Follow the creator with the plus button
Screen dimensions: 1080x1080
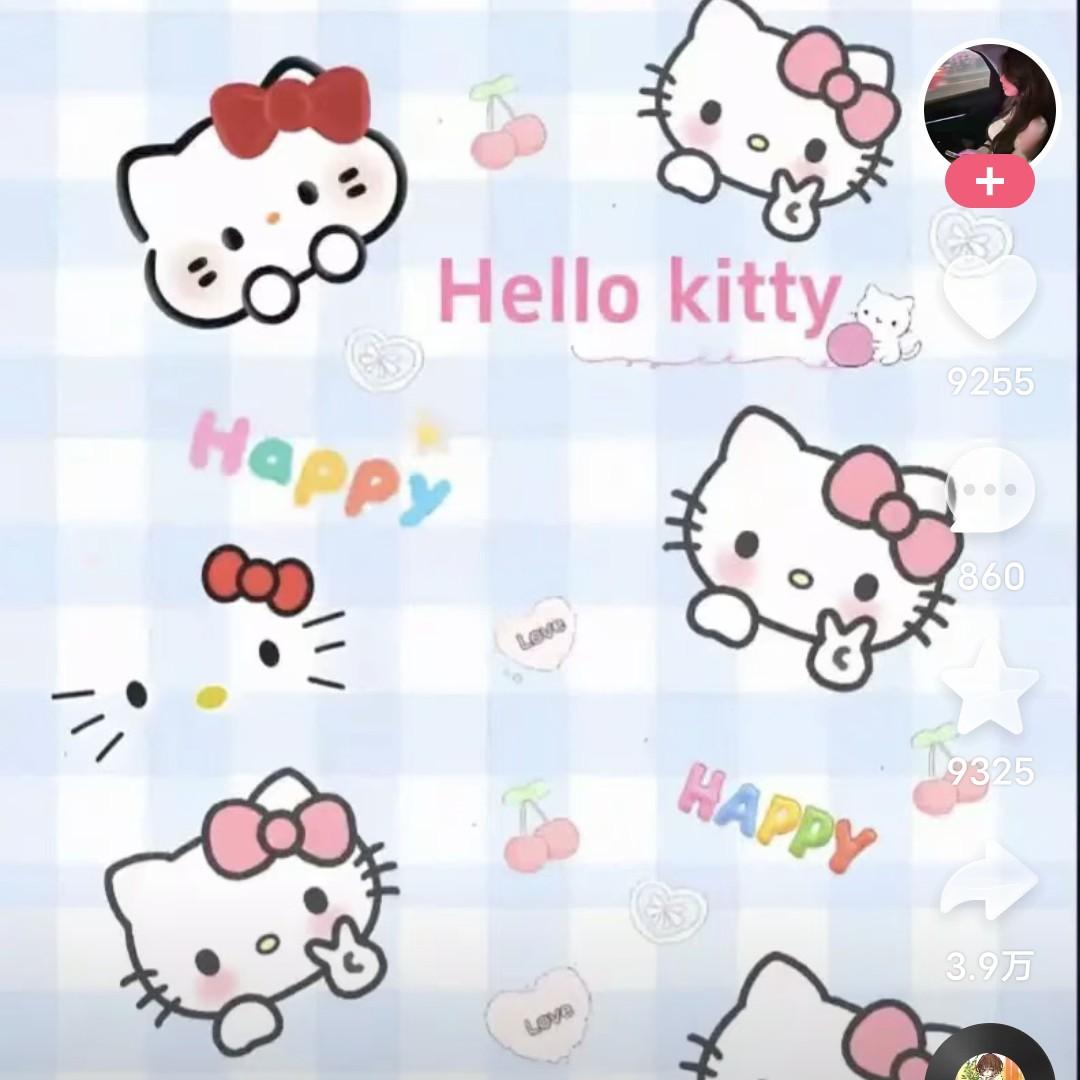click(989, 183)
